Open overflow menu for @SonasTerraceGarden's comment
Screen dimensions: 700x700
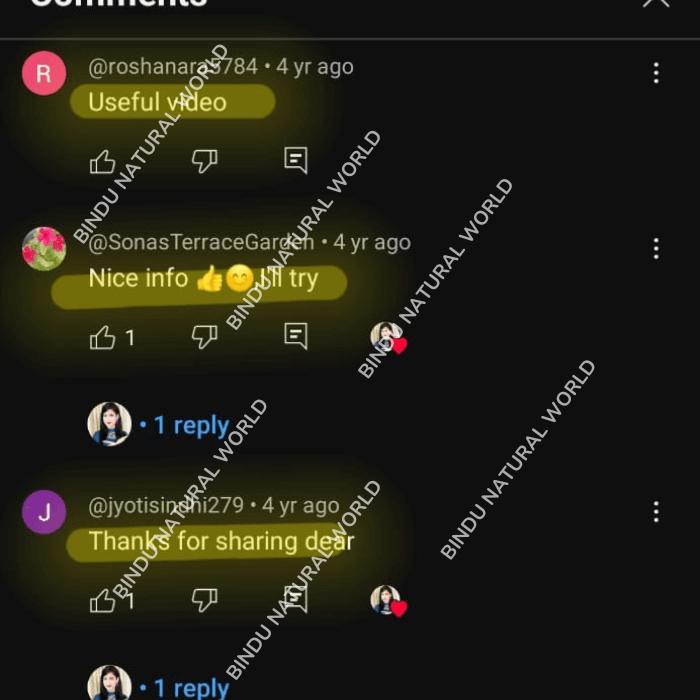click(x=656, y=249)
